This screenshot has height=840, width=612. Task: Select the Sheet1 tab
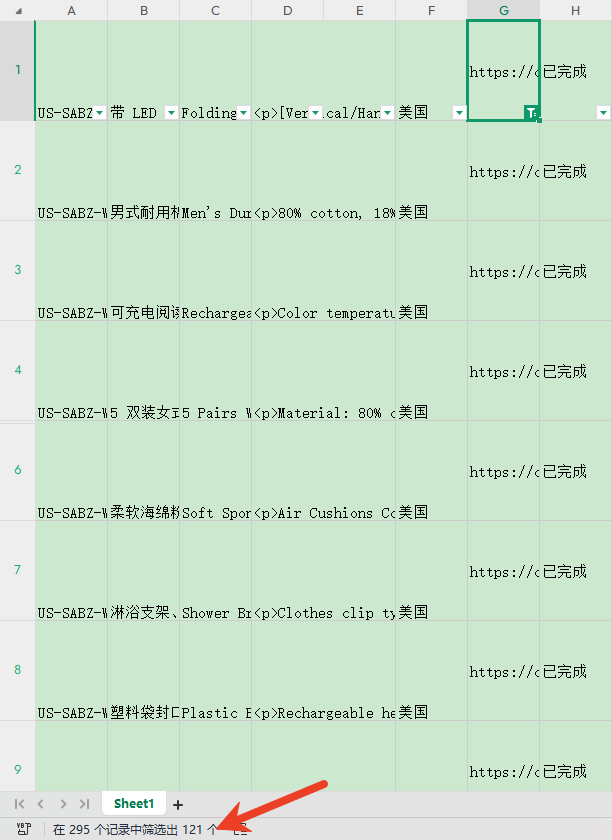[x=134, y=804]
